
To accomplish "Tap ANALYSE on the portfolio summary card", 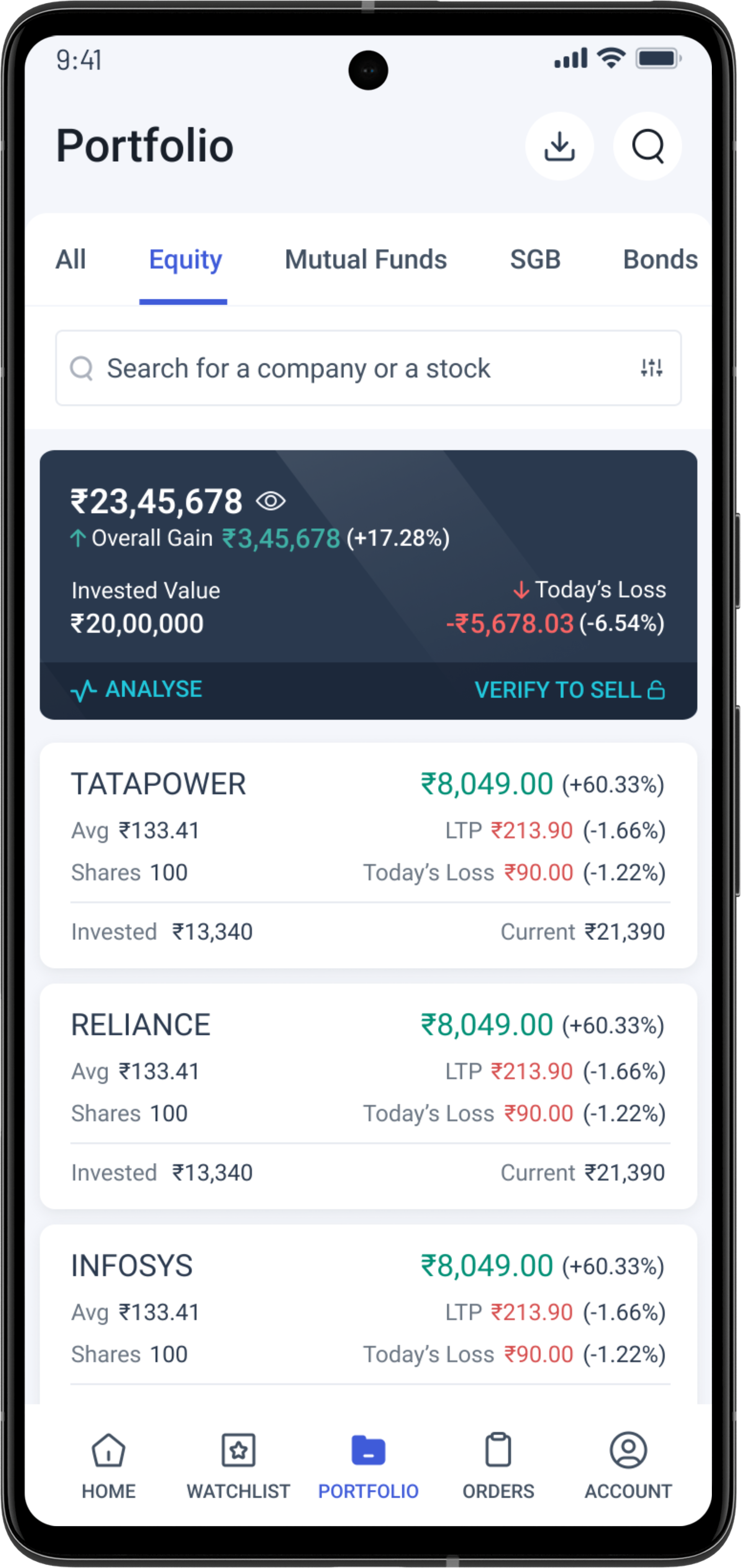I will (137, 690).
